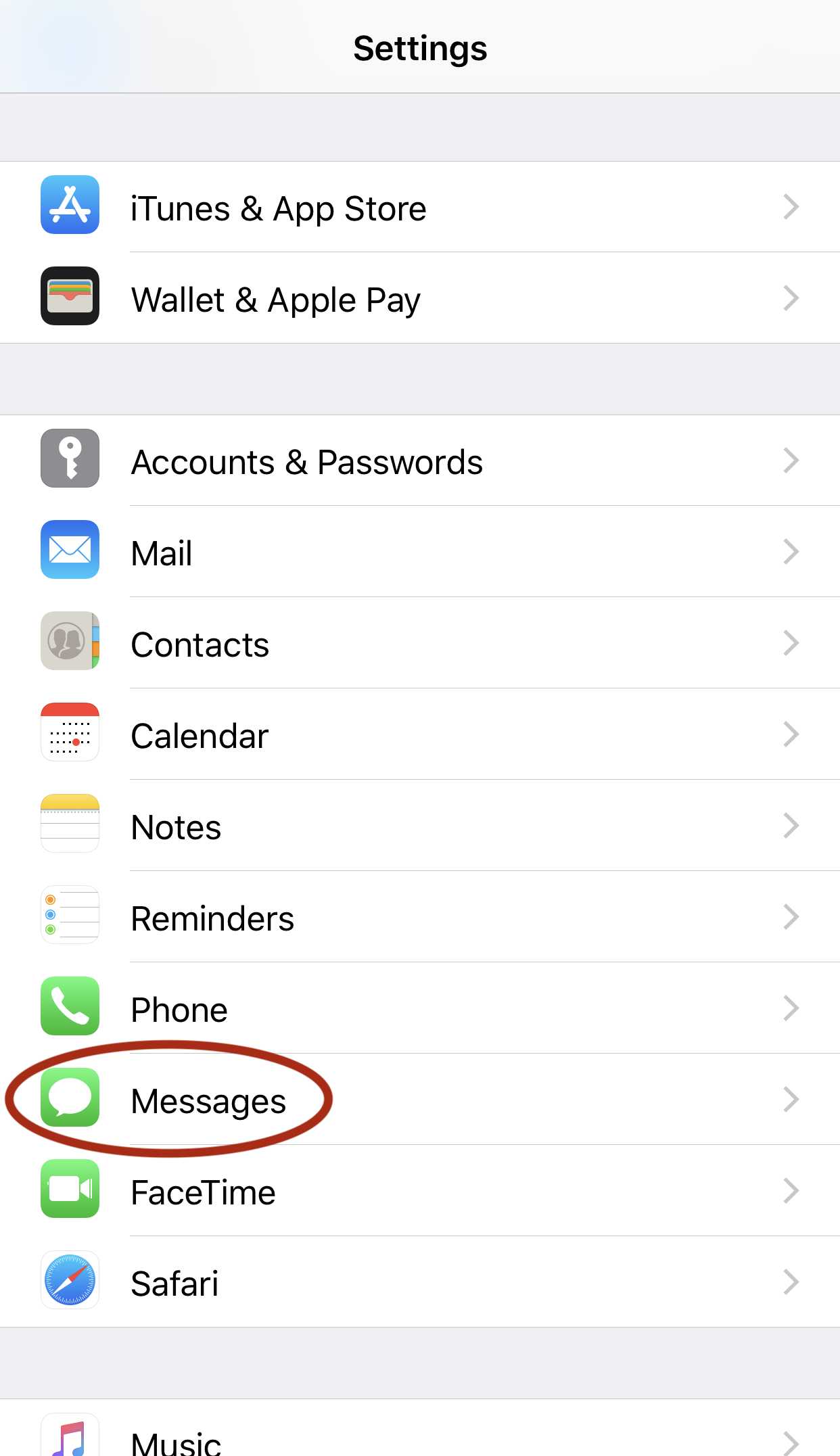Open Wallet & Apple Pay settings
The height and width of the screenshot is (1456, 840).
click(420, 298)
